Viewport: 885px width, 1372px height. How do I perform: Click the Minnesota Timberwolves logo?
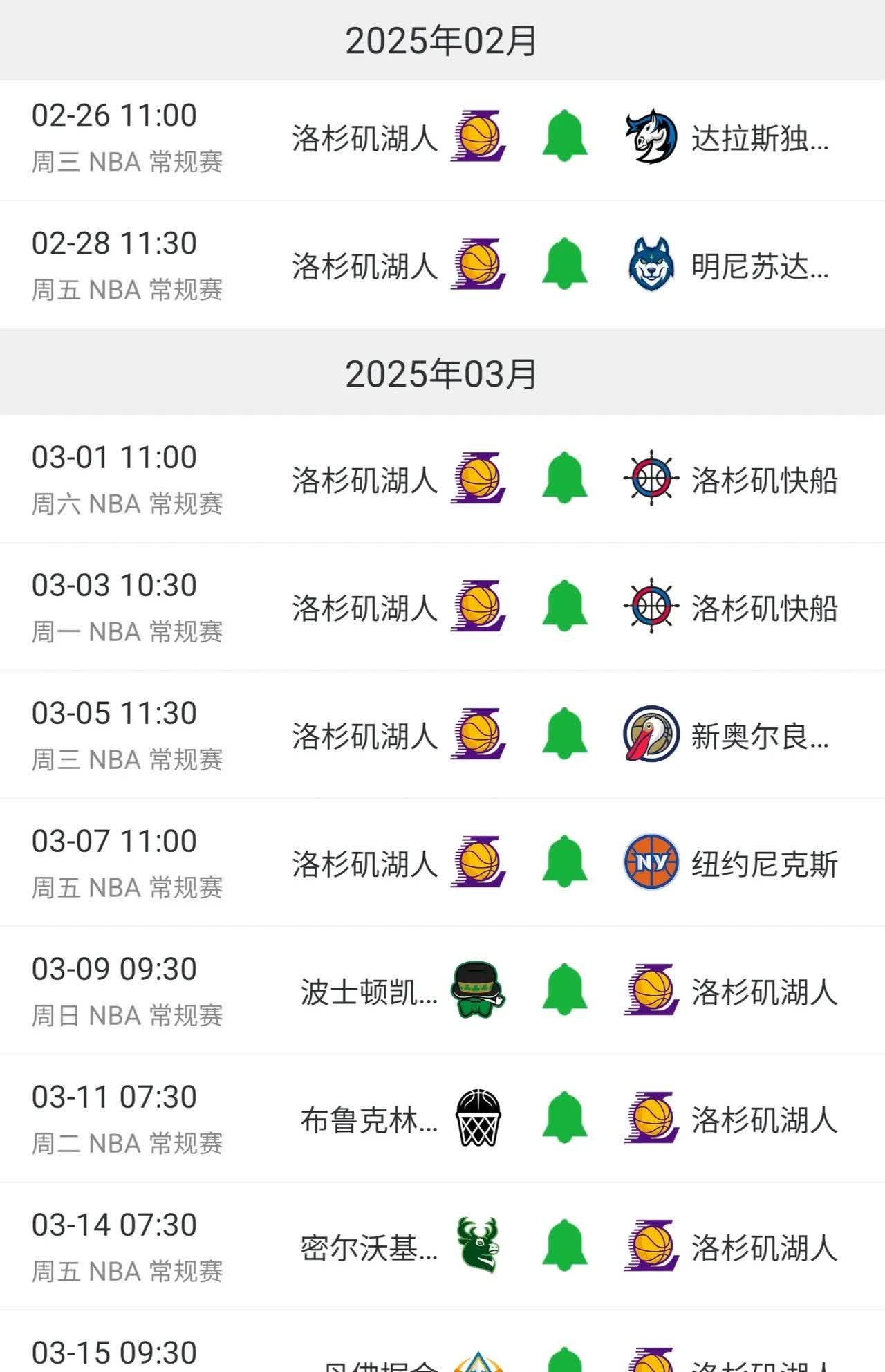coord(650,266)
